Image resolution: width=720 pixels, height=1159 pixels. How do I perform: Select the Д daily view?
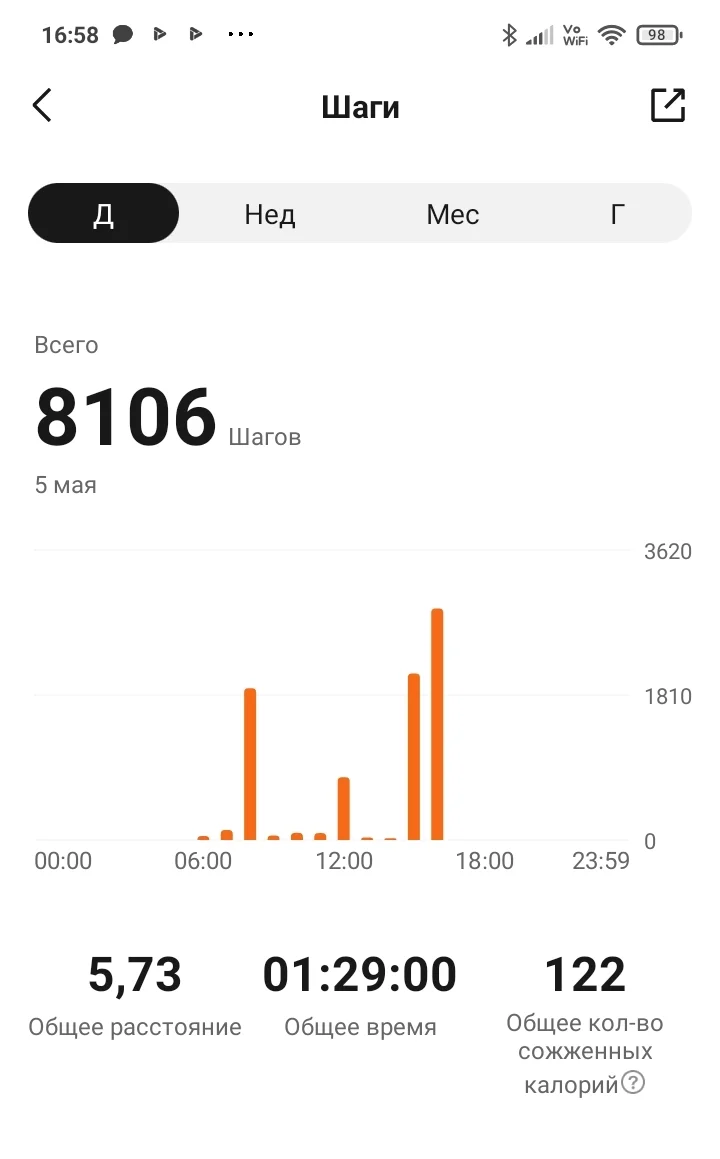(x=103, y=214)
